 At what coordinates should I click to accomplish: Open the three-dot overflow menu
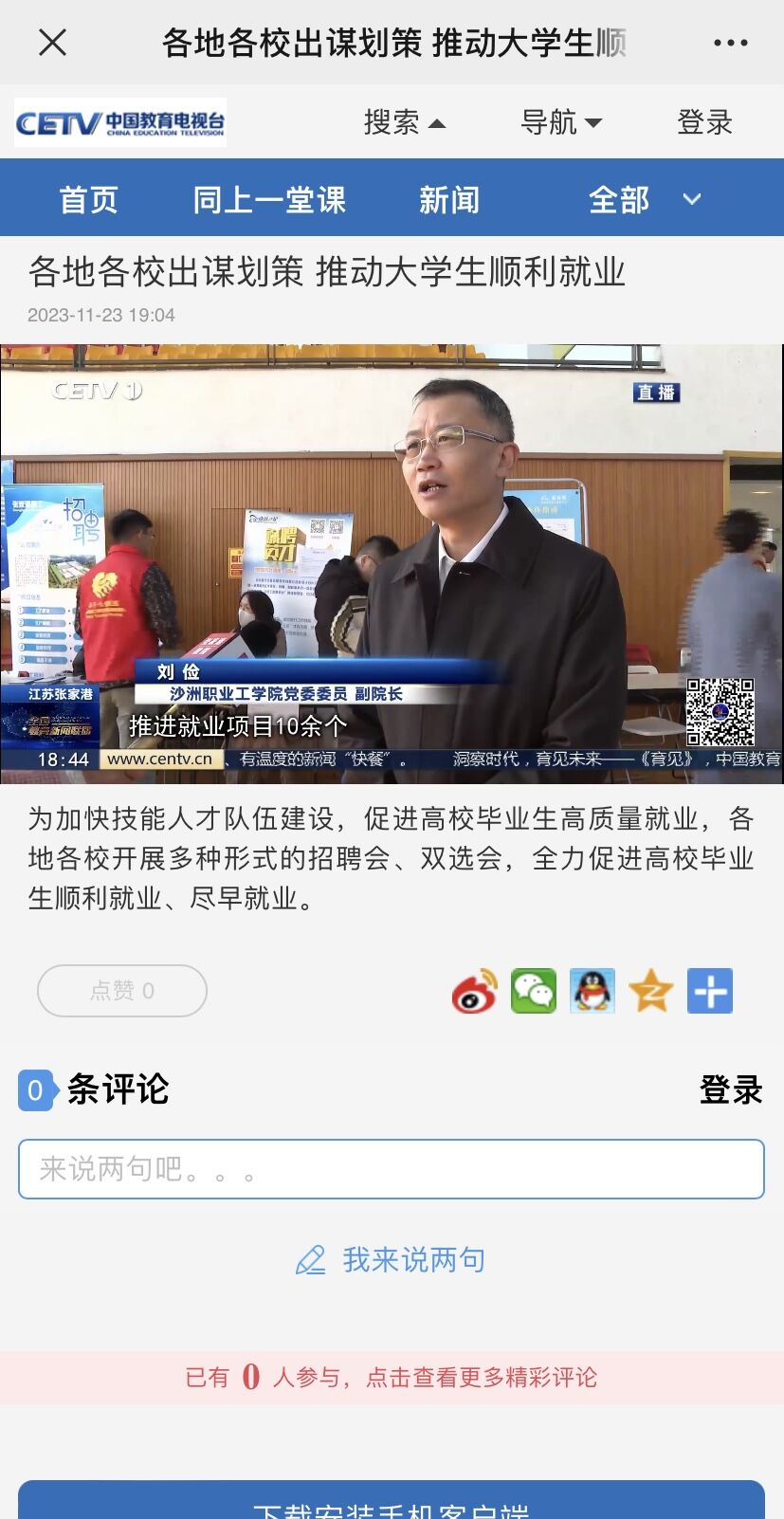pyautogui.click(x=730, y=43)
